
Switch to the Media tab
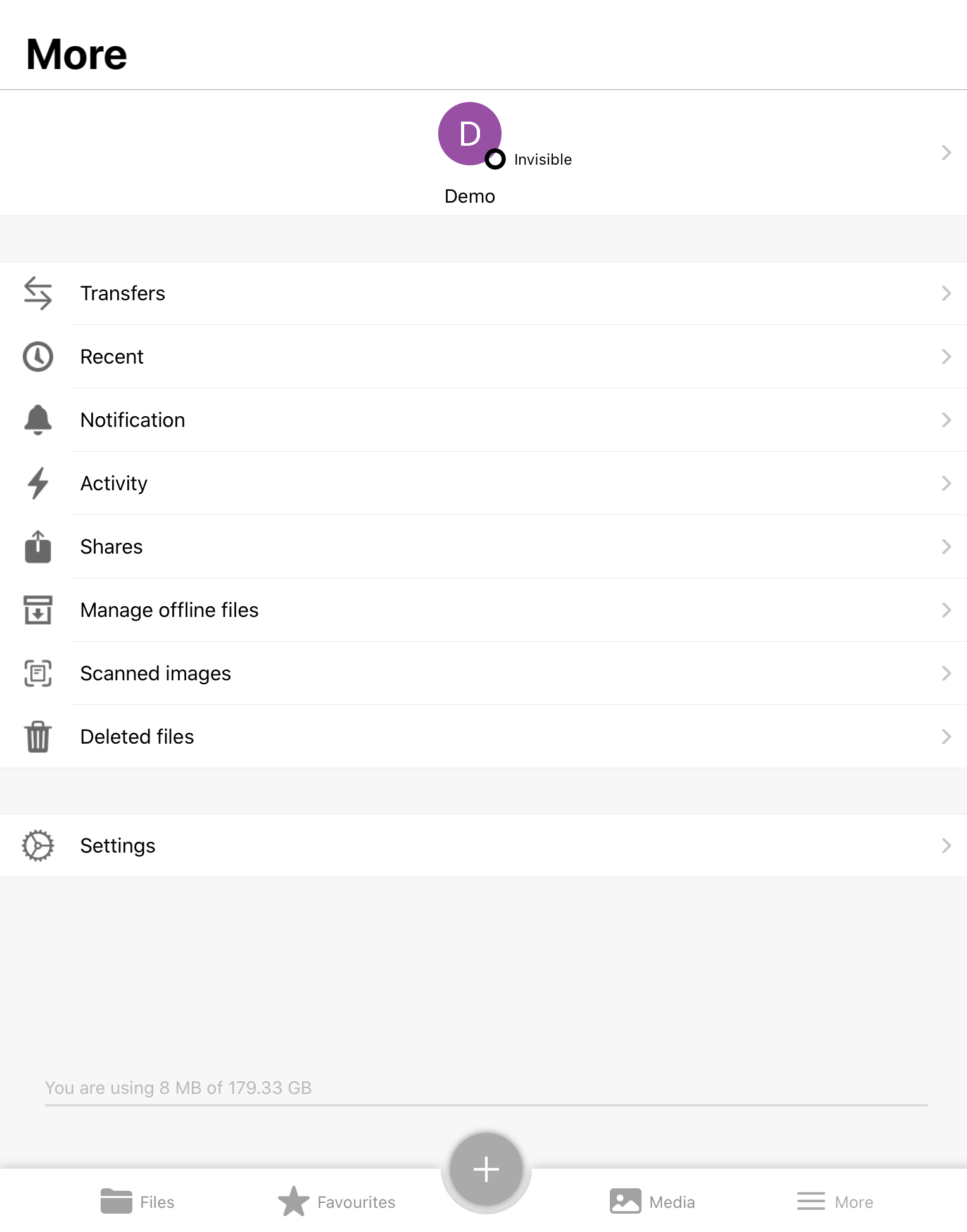tap(652, 1202)
